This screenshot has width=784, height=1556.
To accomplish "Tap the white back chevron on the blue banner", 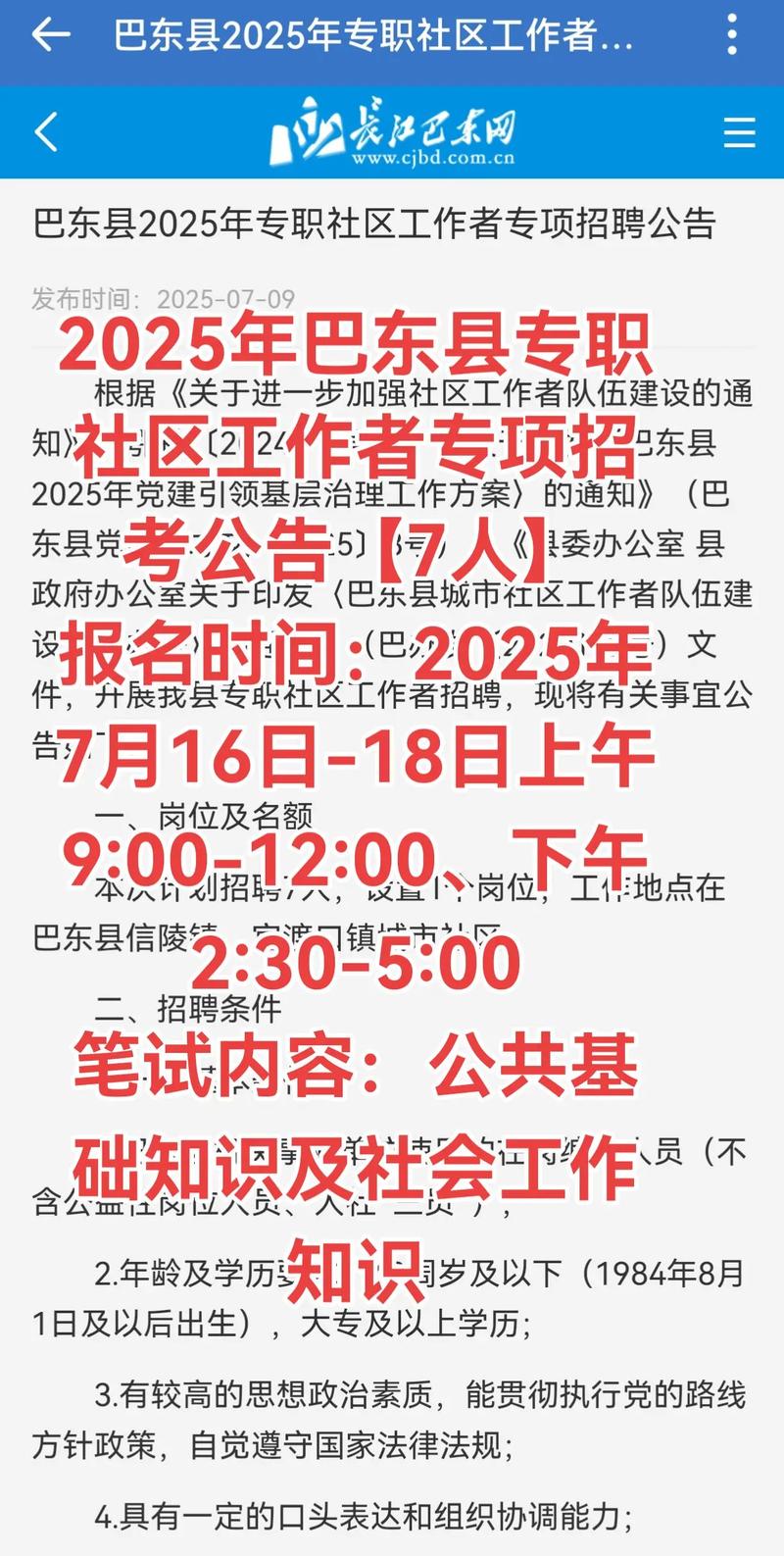I will [x=46, y=131].
